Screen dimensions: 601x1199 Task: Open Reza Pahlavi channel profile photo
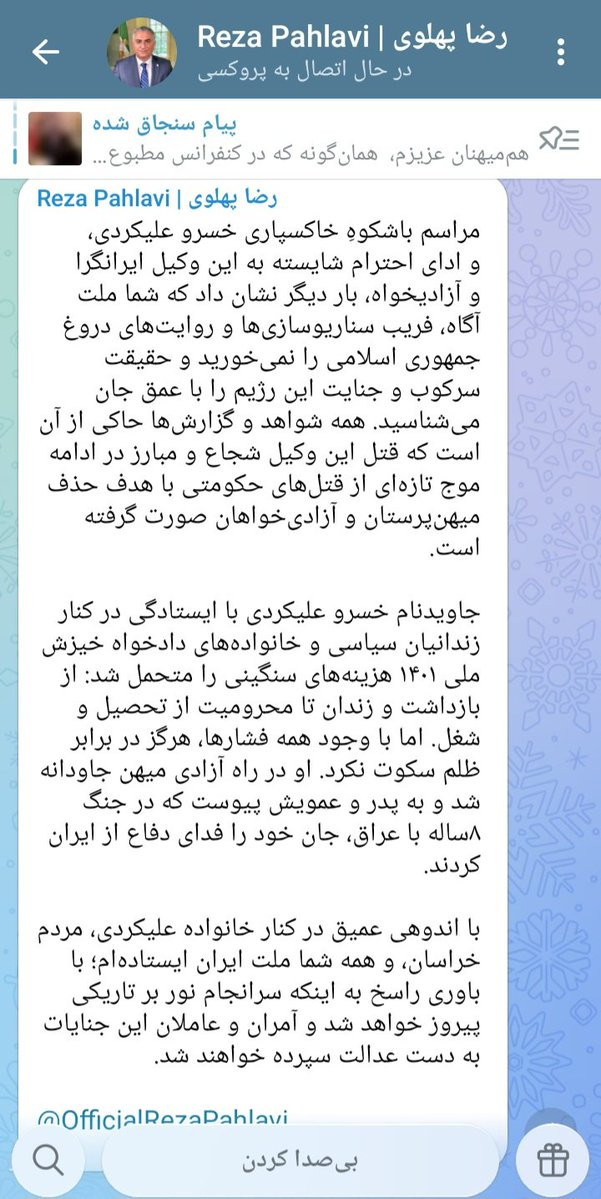click(x=141, y=52)
